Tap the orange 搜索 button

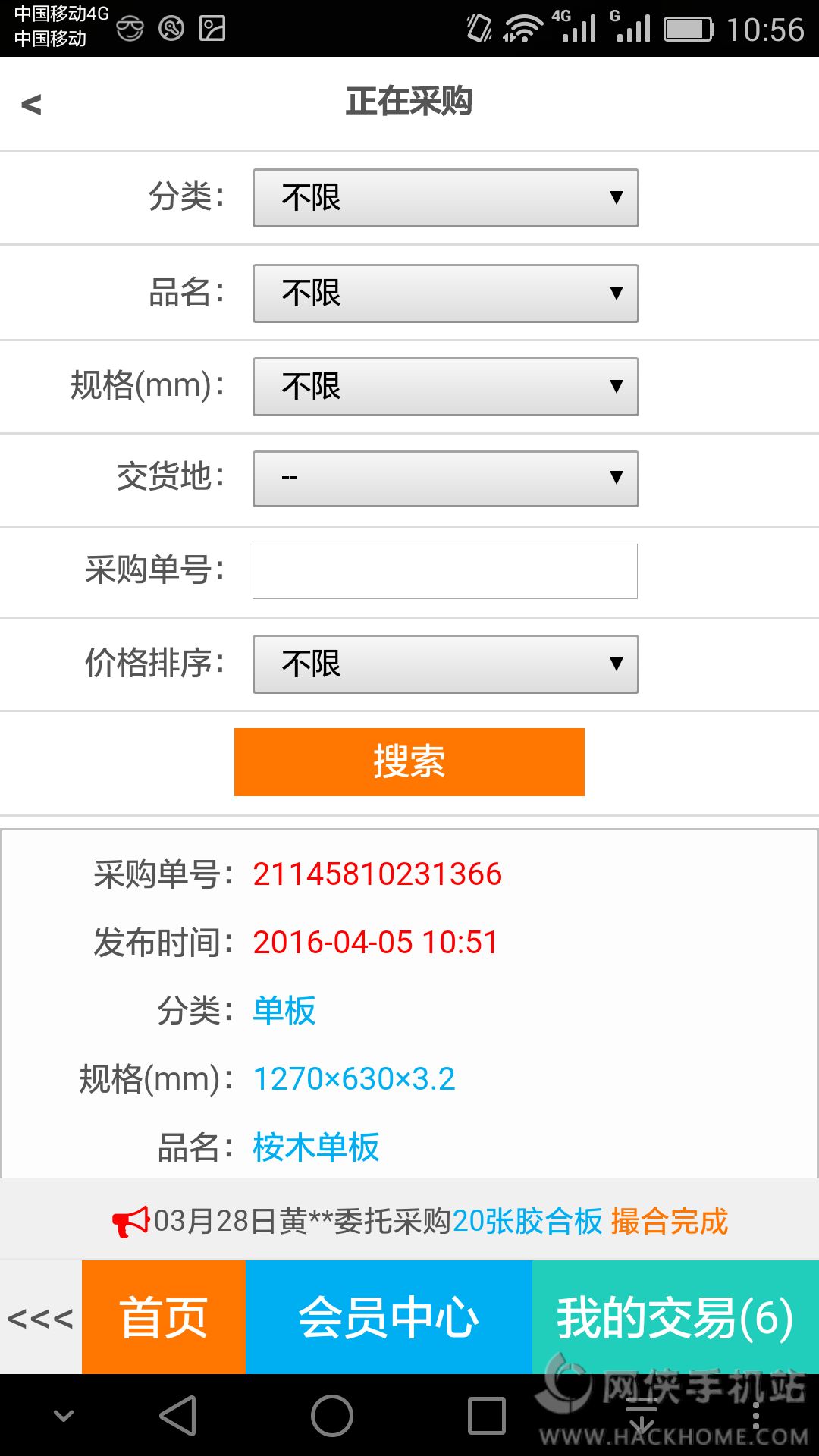pyautogui.click(x=409, y=762)
